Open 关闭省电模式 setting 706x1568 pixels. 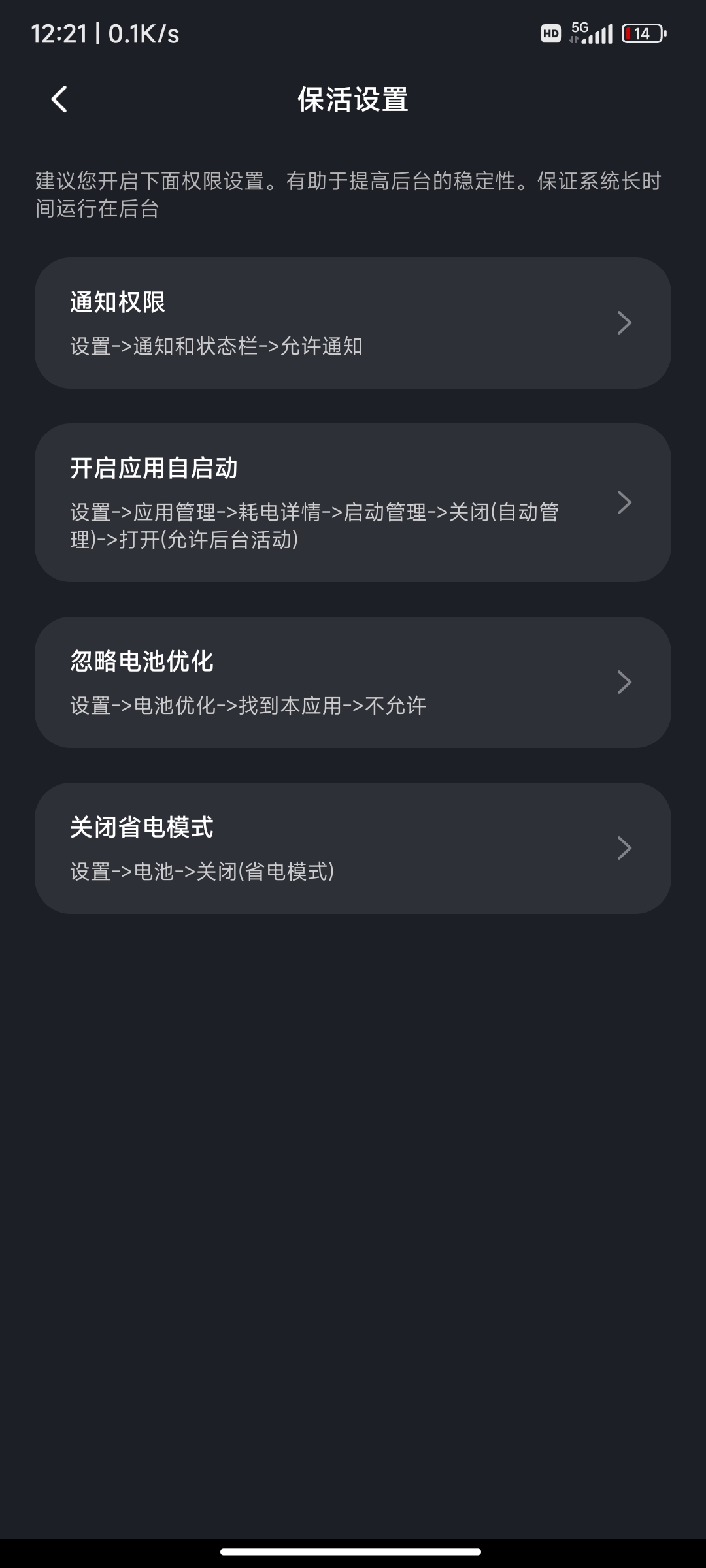pyautogui.click(x=353, y=848)
